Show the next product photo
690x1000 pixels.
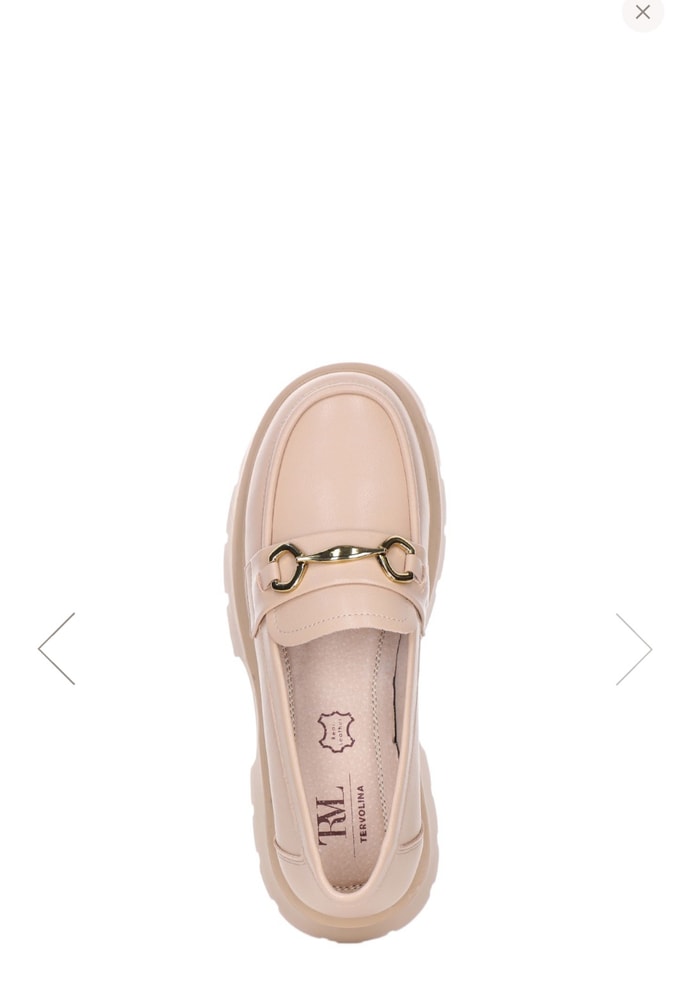click(x=633, y=649)
